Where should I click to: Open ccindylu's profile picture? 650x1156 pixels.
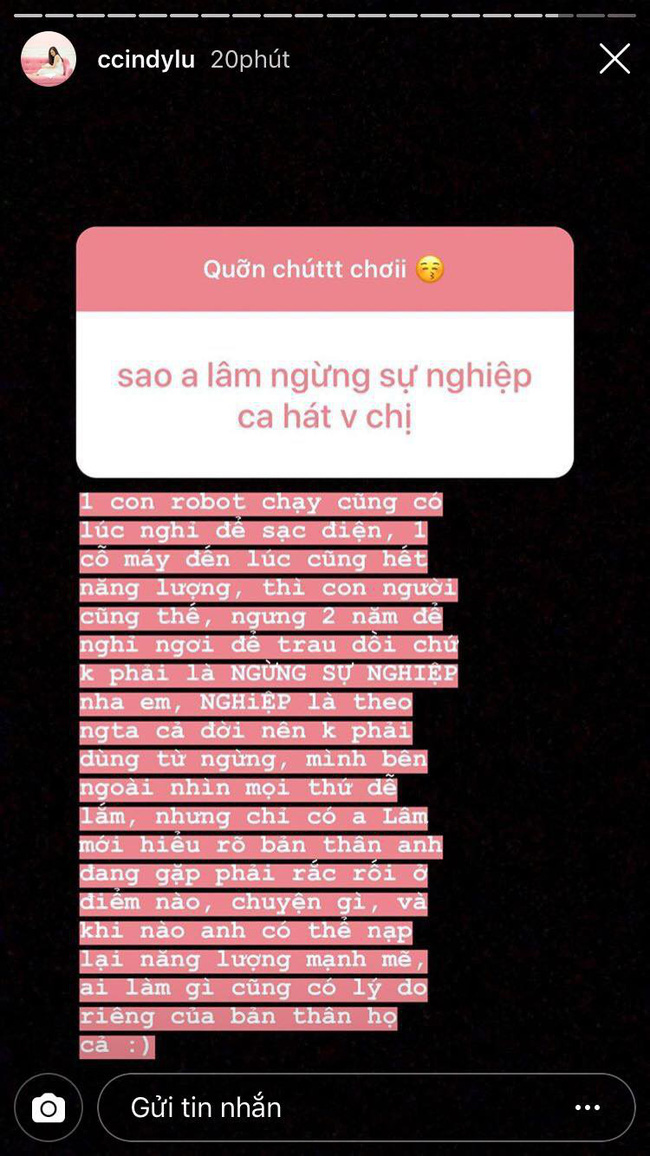[48, 59]
